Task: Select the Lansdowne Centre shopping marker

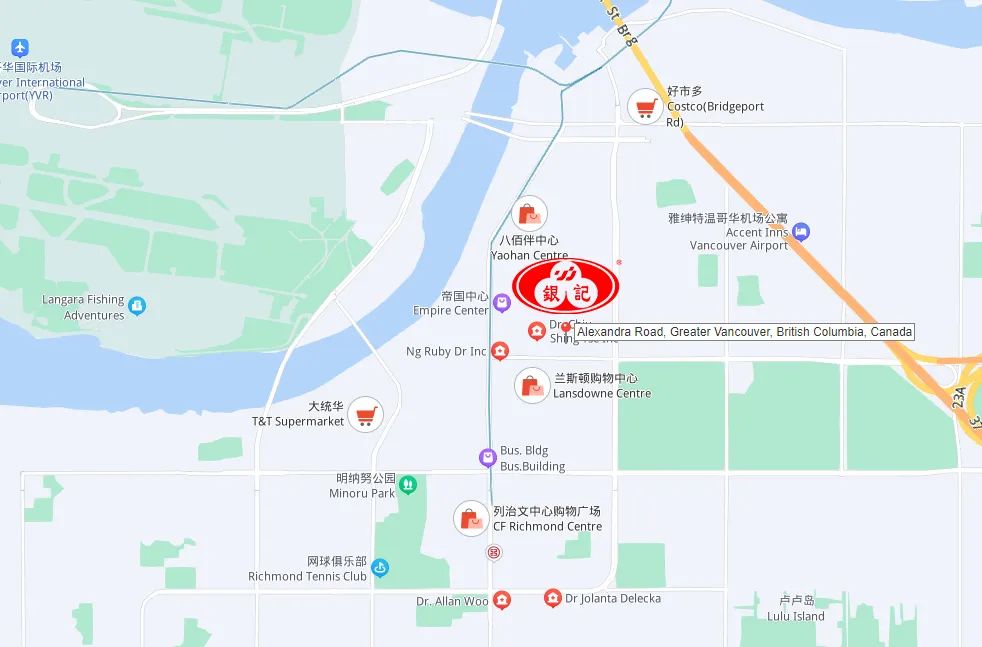Action: pyautogui.click(x=532, y=385)
